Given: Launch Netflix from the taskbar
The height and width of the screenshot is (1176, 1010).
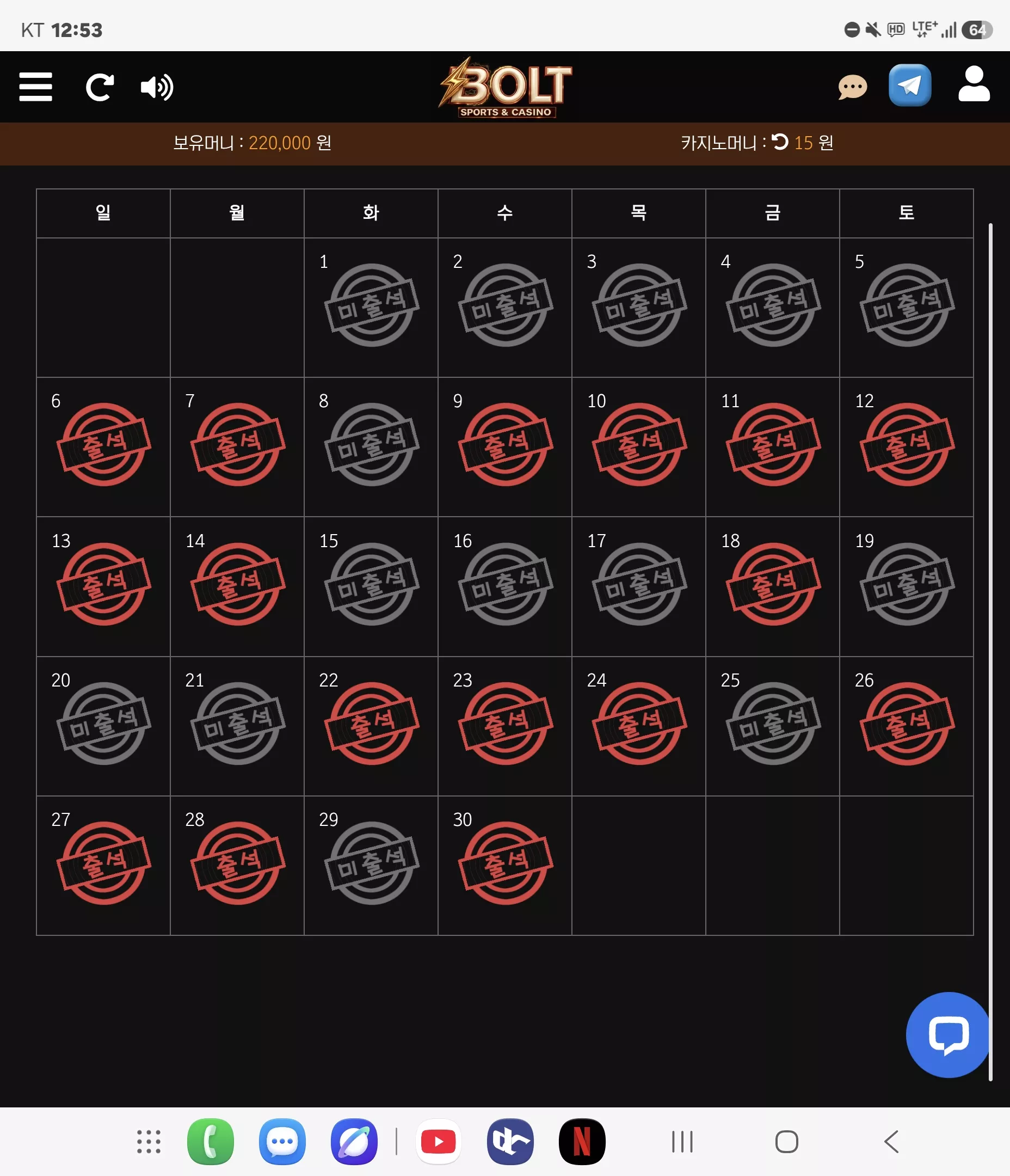Looking at the screenshot, I should pos(582,1141).
